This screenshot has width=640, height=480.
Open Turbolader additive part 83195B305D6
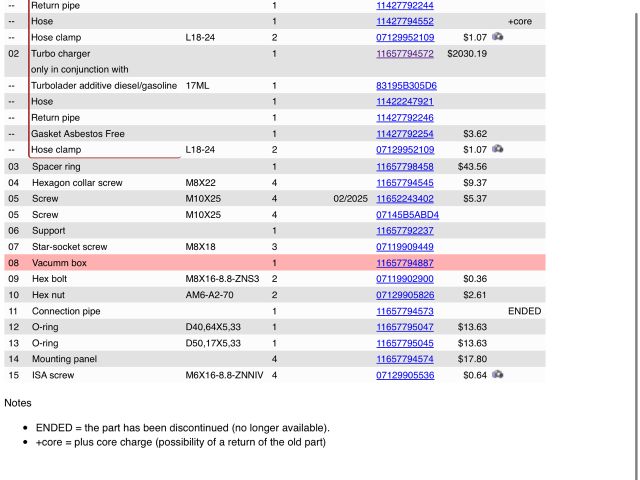(x=406, y=85)
